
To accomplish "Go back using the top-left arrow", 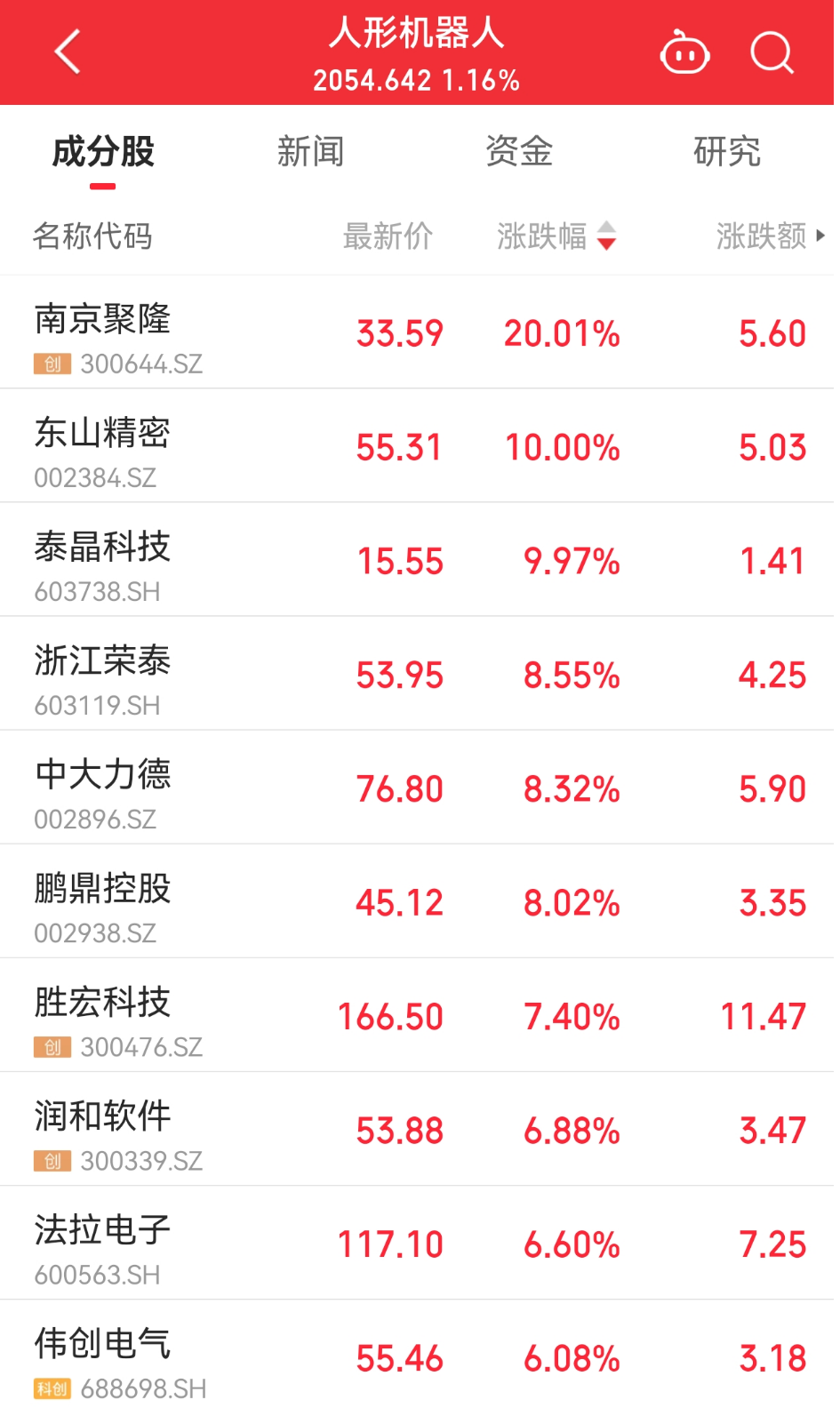I will coord(68,52).
